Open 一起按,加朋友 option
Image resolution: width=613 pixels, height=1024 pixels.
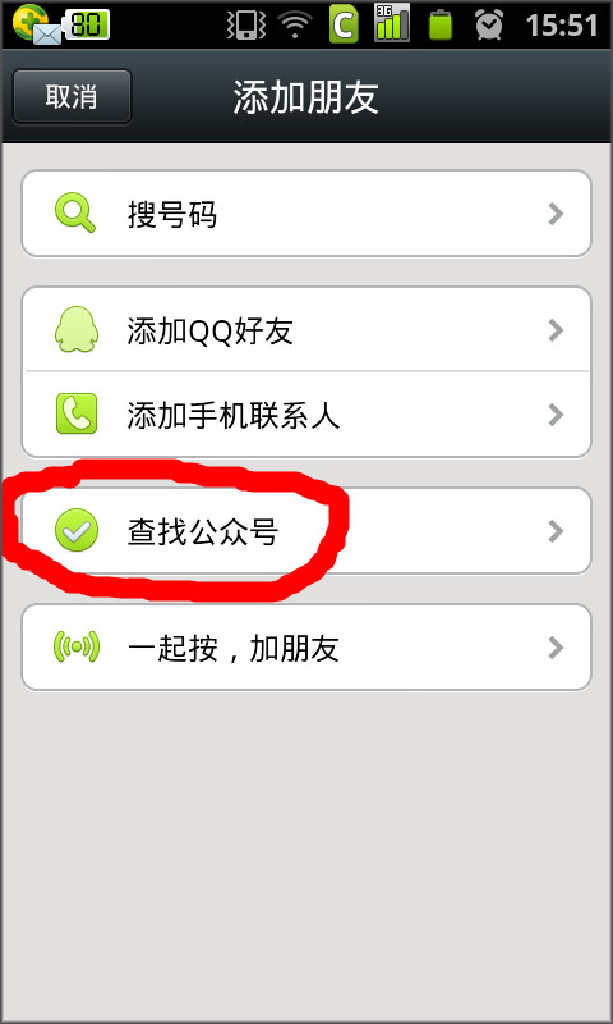[306, 647]
